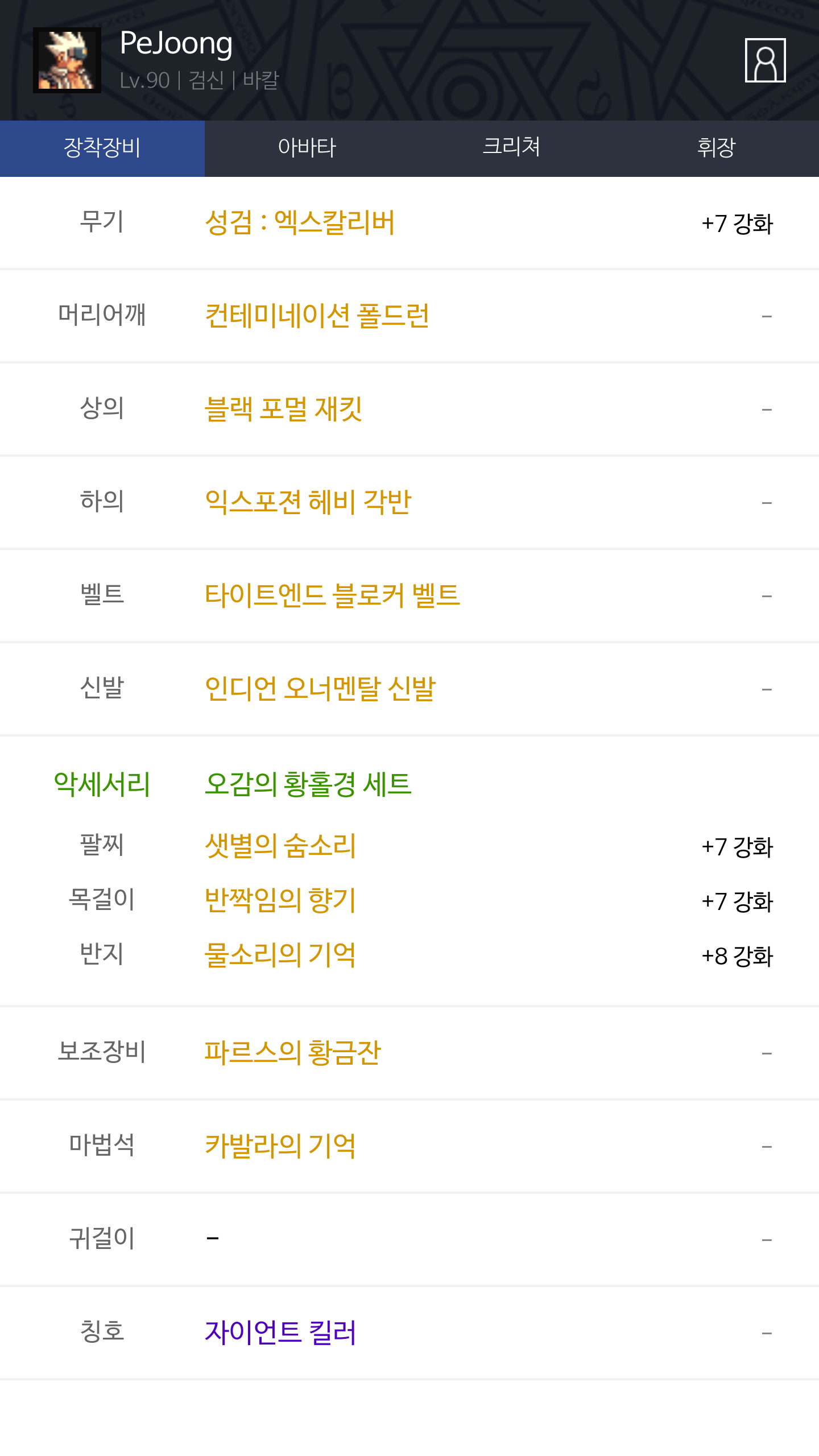Open the 오감의 황홀경 세트 set
The width and height of the screenshot is (819, 1456).
[x=308, y=784]
